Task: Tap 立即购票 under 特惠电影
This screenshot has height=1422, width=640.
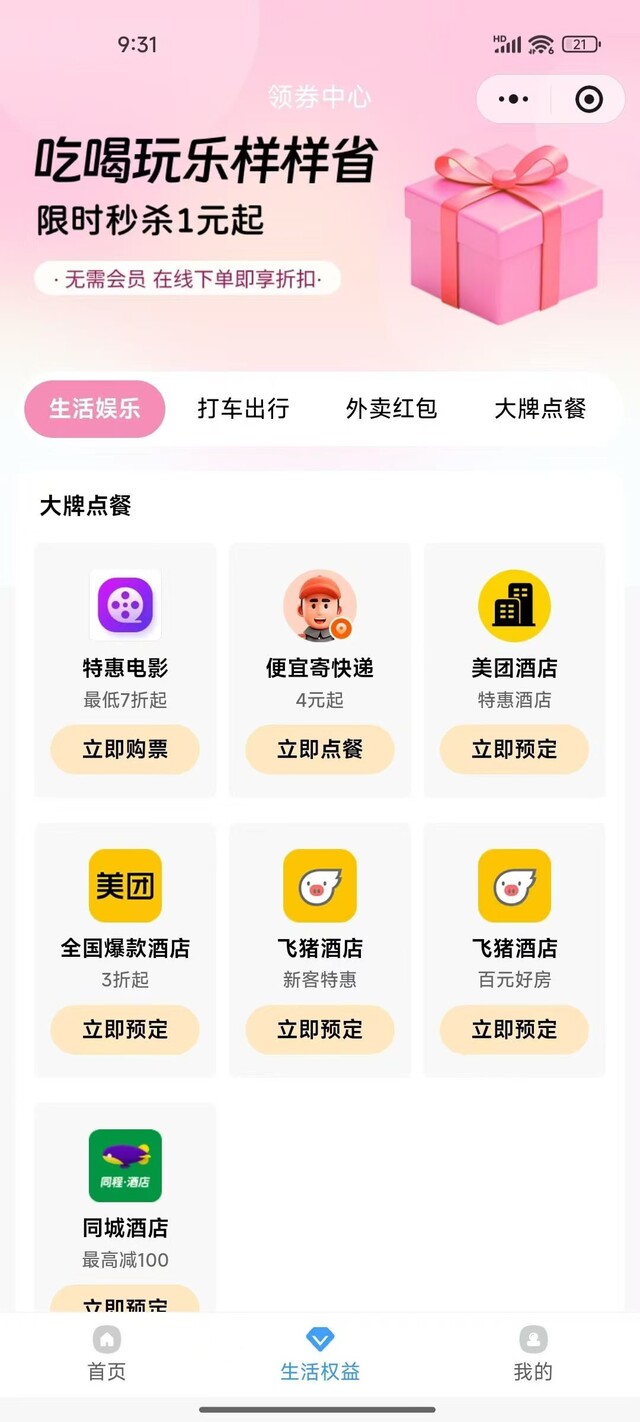Action: pyautogui.click(x=125, y=749)
